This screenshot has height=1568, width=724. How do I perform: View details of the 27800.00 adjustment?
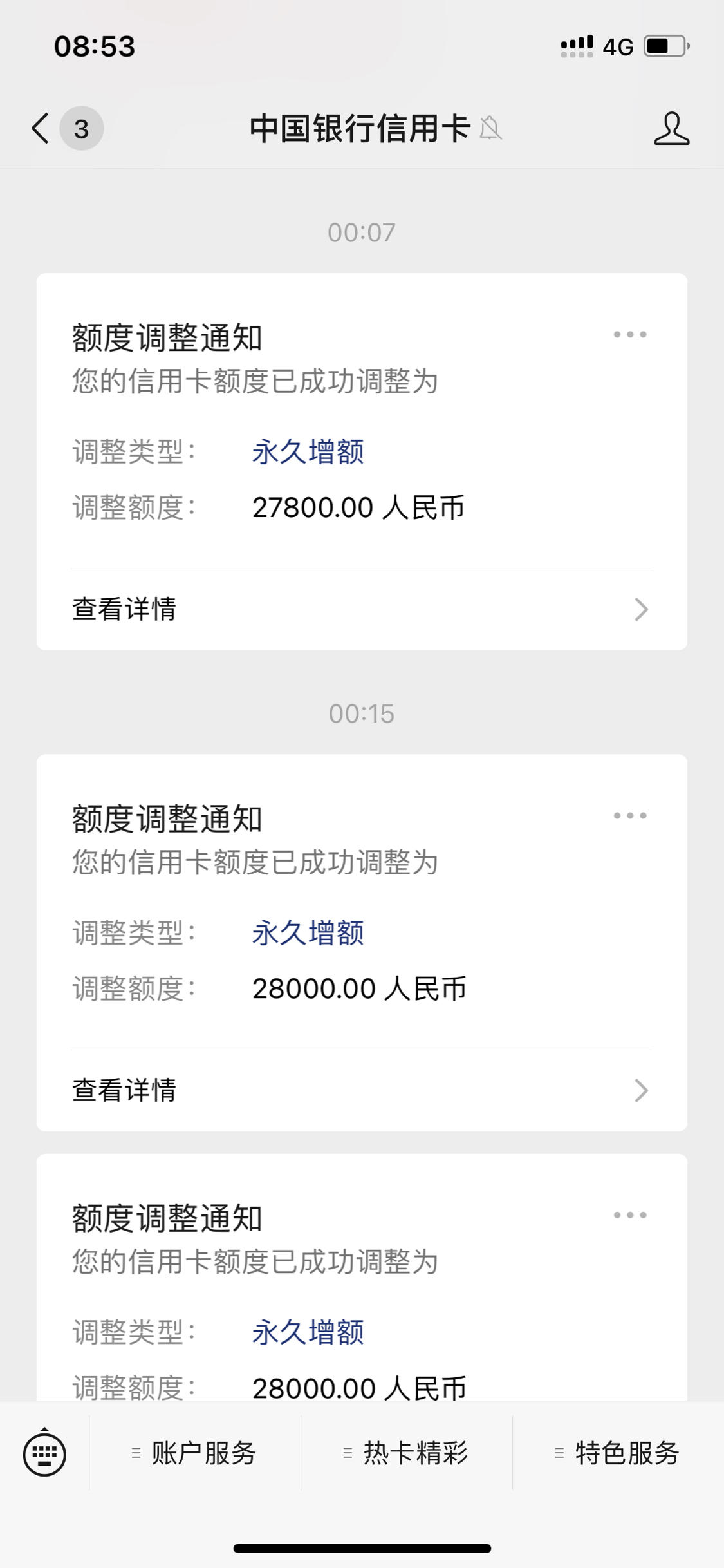click(x=362, y=609)
